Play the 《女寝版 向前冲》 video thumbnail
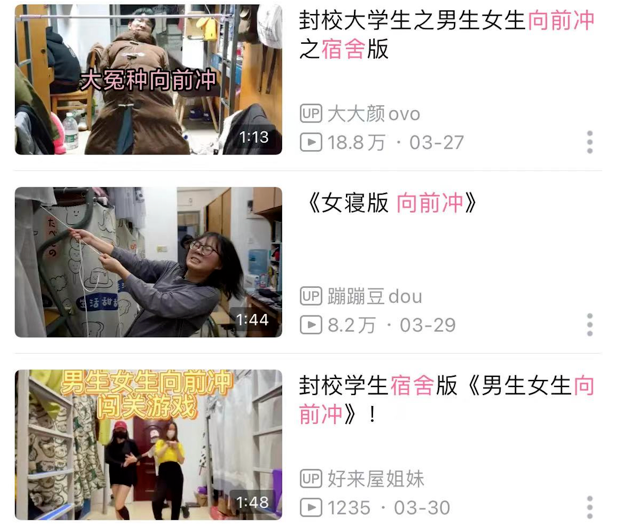Image resolution: width=619 pixels, height=524 pixels. coord(148,262)
